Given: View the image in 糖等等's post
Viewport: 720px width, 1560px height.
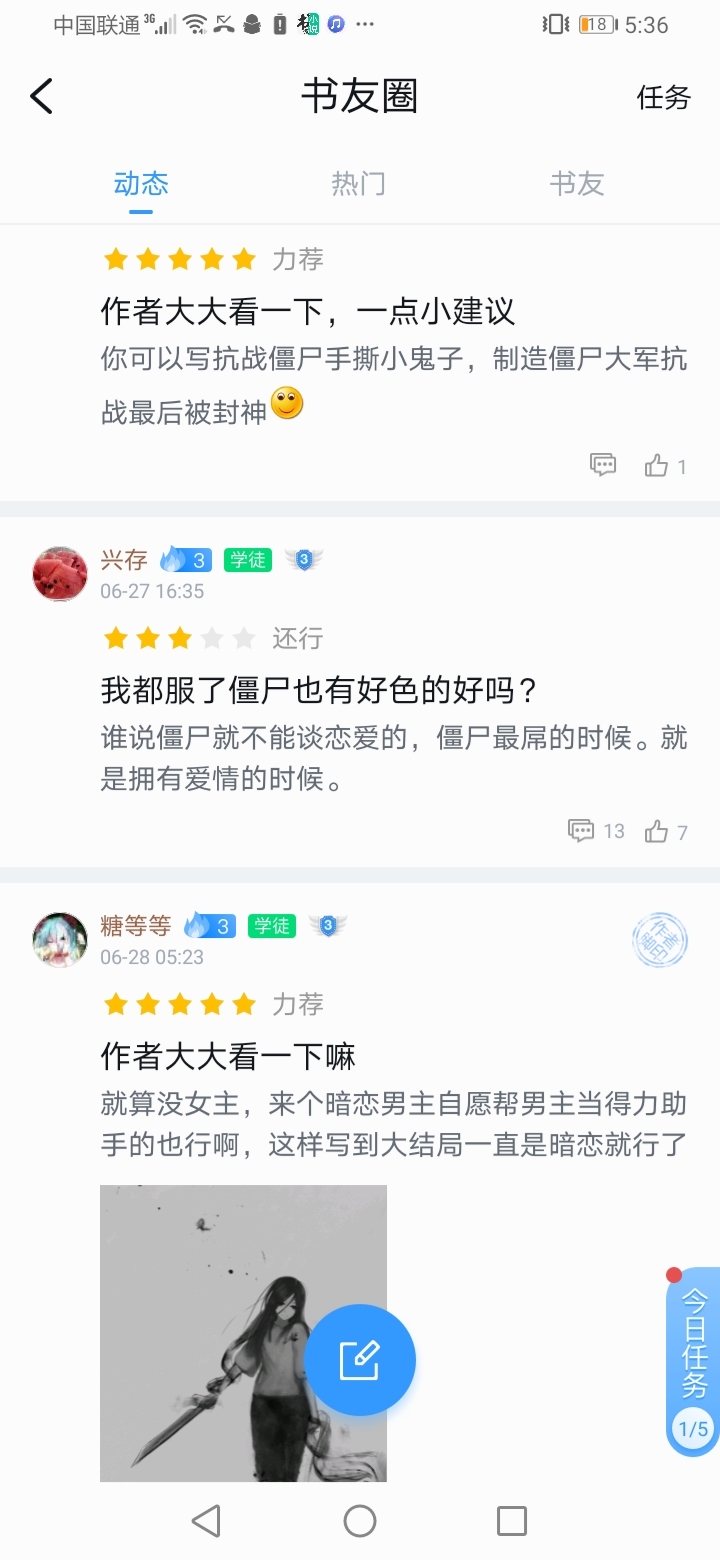Looking at the screenshot, I should pos(243,1332).
